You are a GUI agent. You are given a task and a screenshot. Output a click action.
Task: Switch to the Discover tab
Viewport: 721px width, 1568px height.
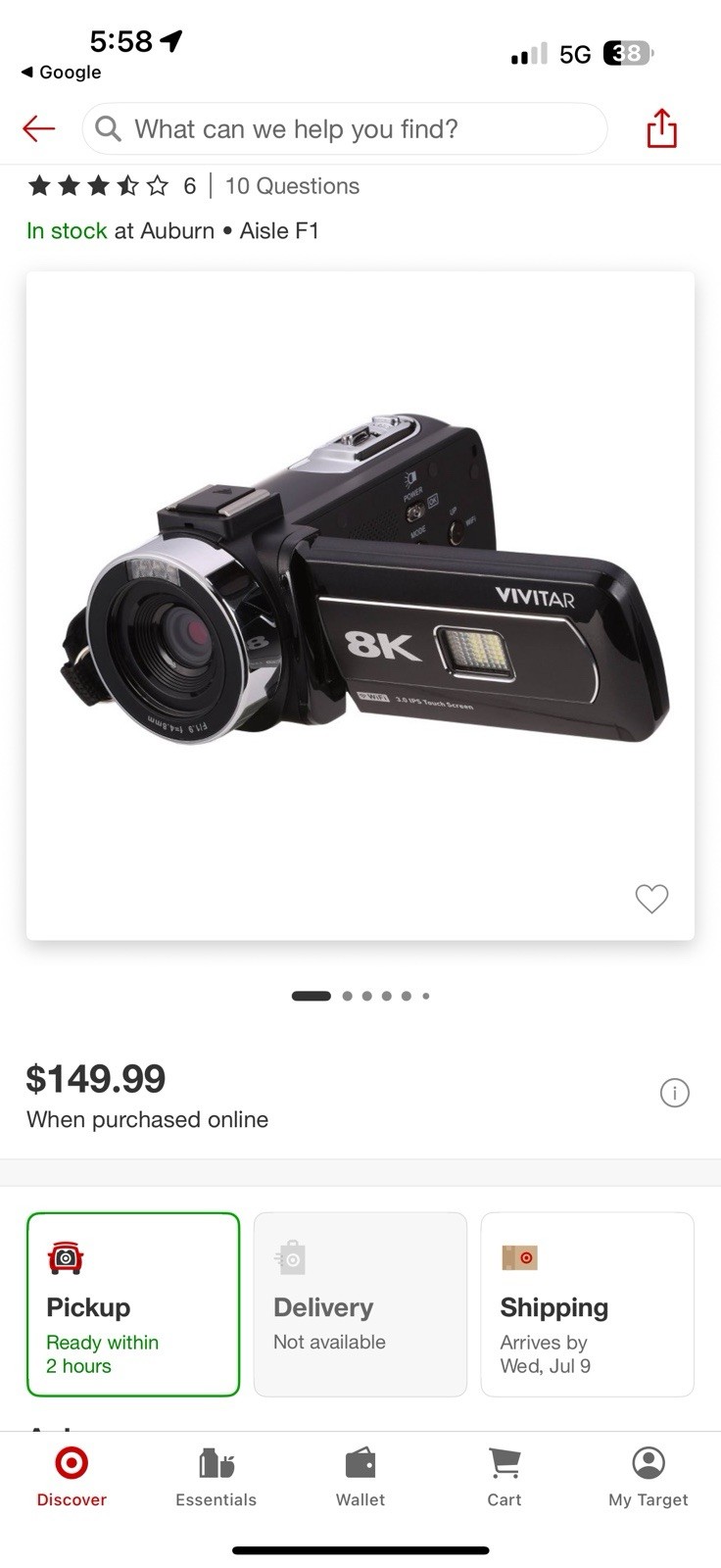tap(72, 1477)
